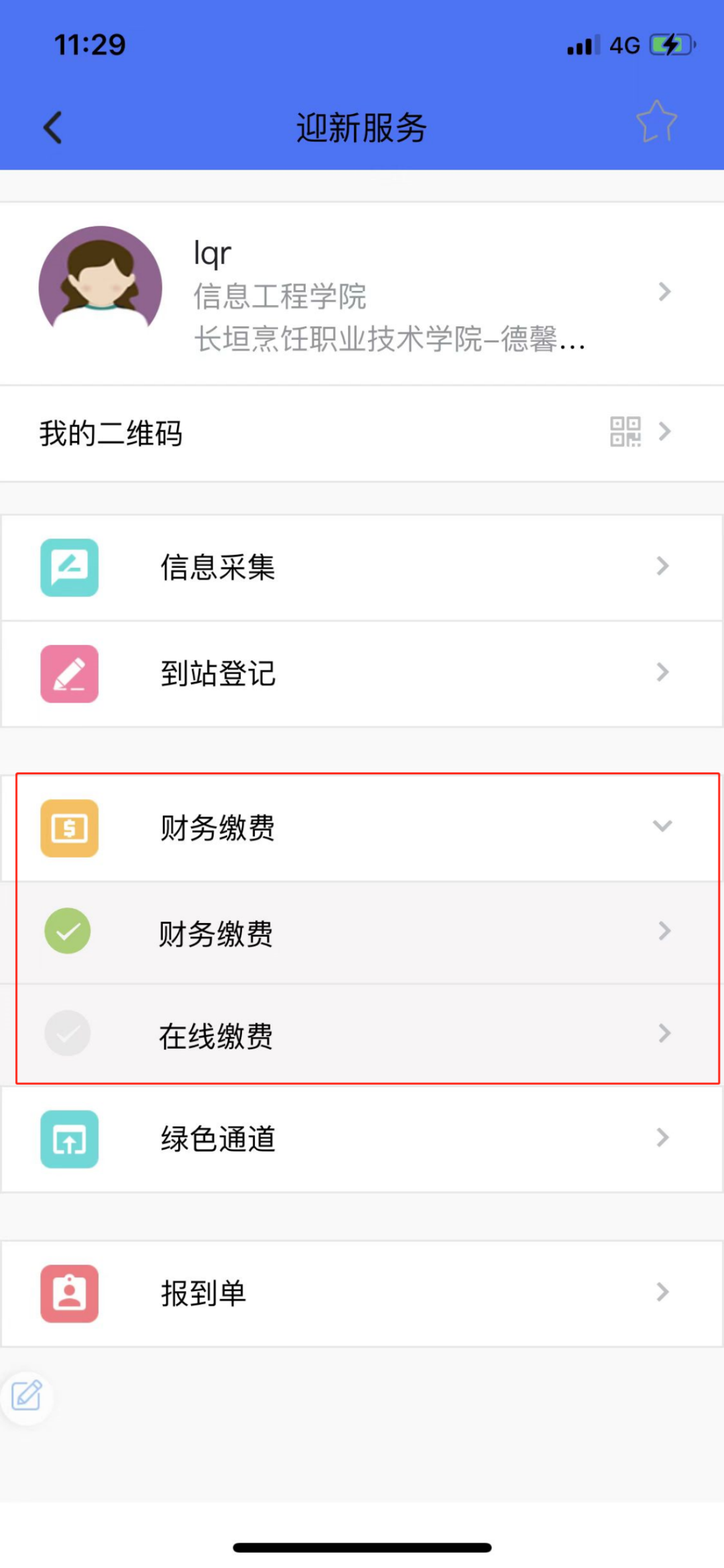Image resolution: width=724 pixels, height=1568 pixels.
Task: Click the pink 到站登记 pencil icon
Action: [69, 674]
